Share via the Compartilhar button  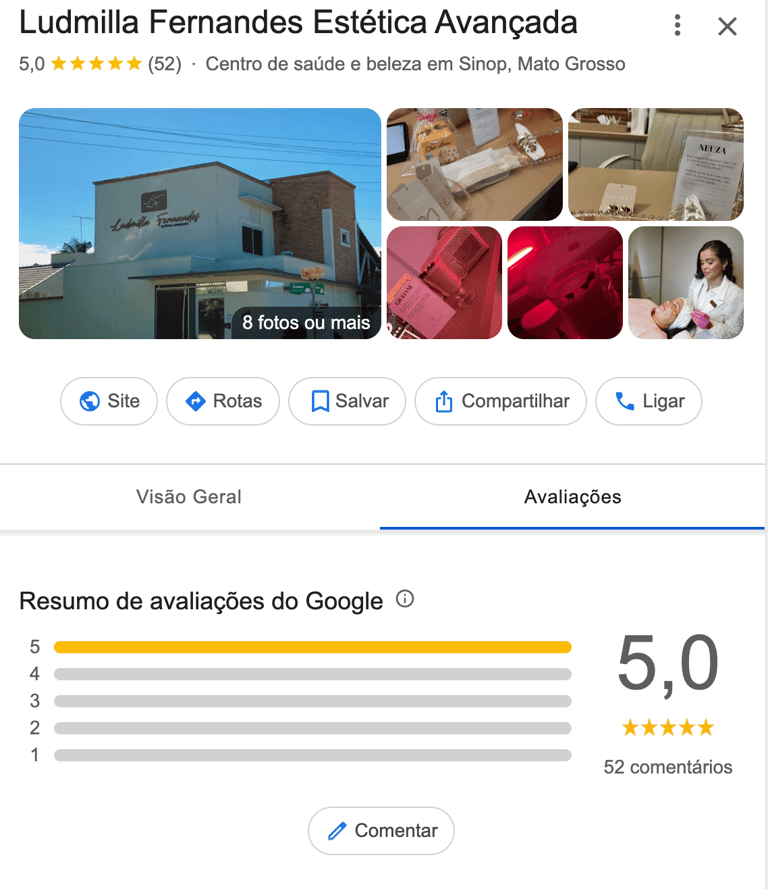tap(501, 401)
